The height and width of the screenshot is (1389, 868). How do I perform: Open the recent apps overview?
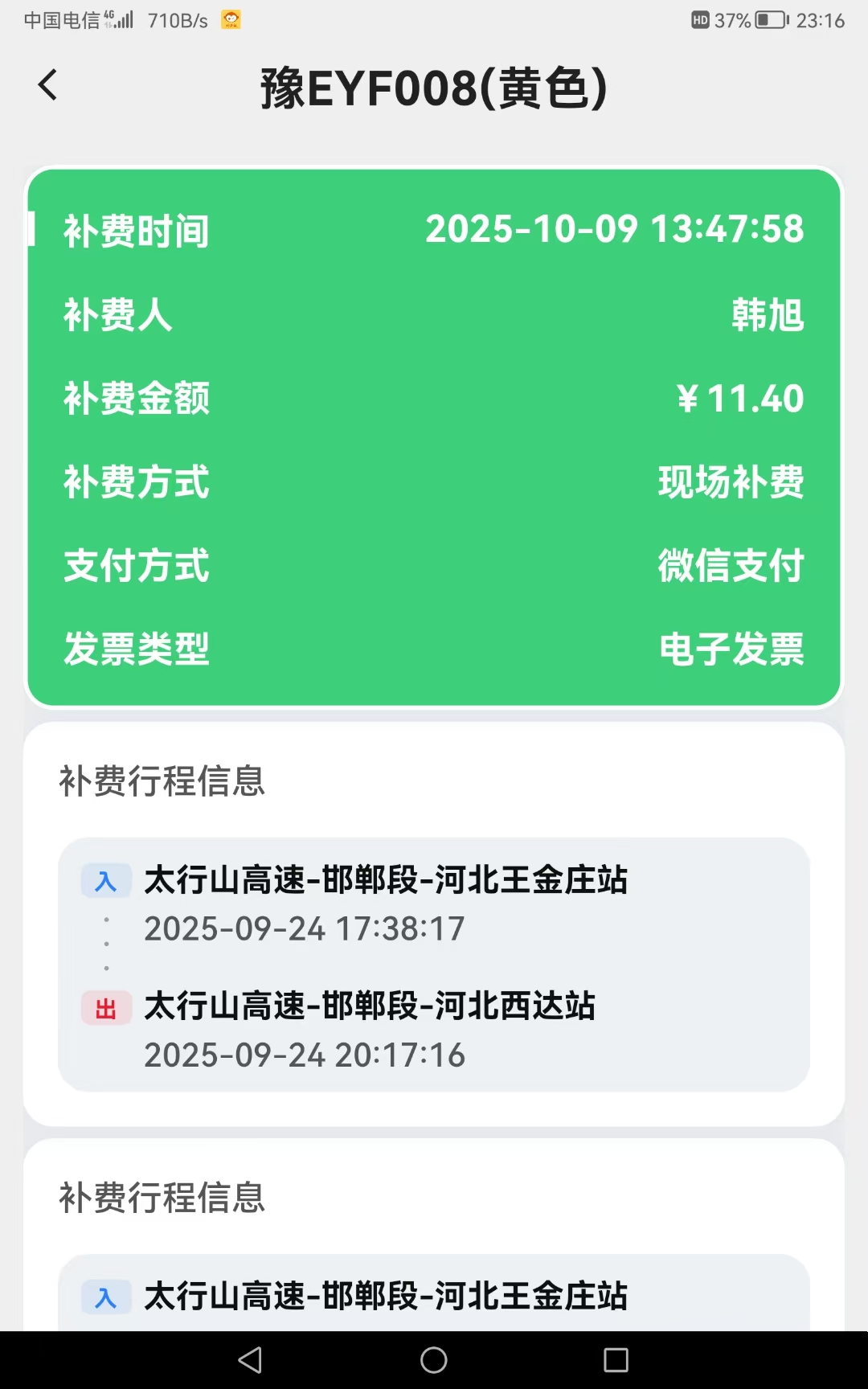[x=616, y=1360]
